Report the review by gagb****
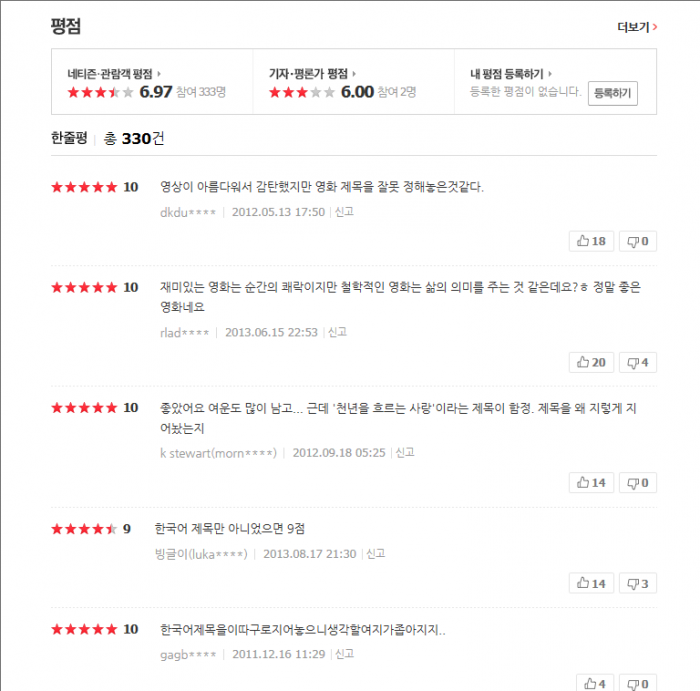 (345, 654)
